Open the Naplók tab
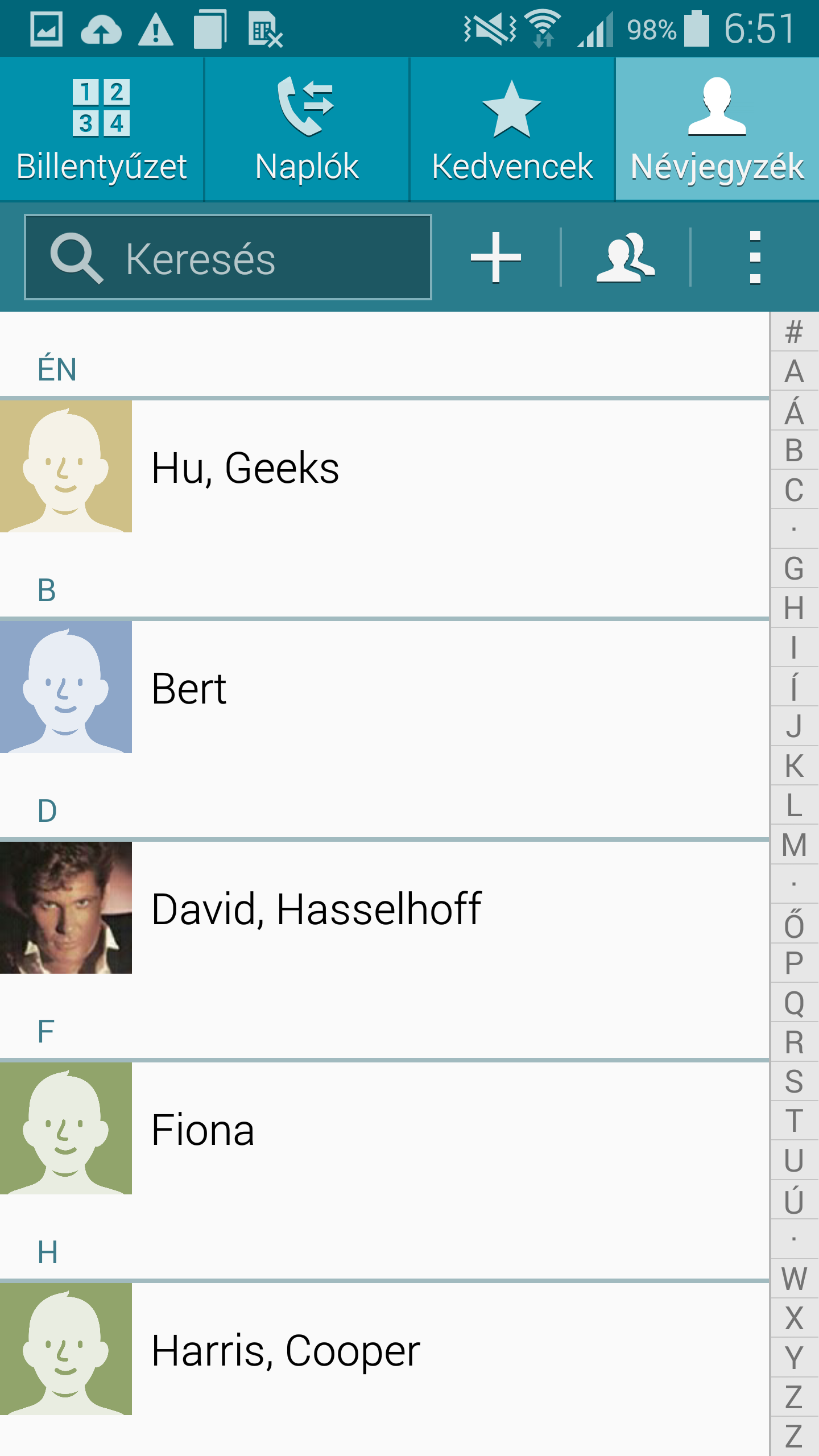The width and height of the screenshot is (819, 1456). pos(307,130)
